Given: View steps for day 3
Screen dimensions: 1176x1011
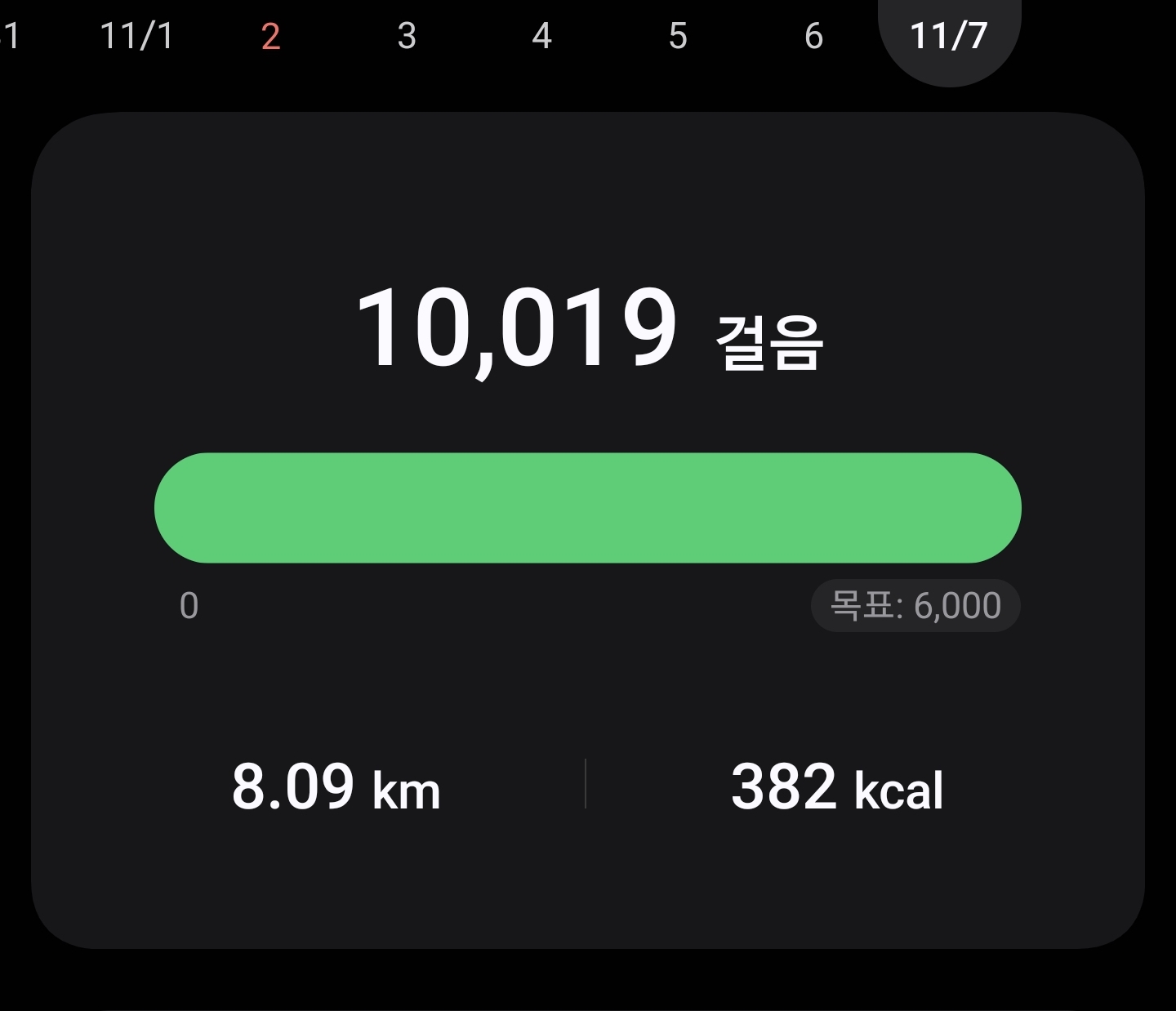Looking at the screenshot, I should (x=407, y=36).
